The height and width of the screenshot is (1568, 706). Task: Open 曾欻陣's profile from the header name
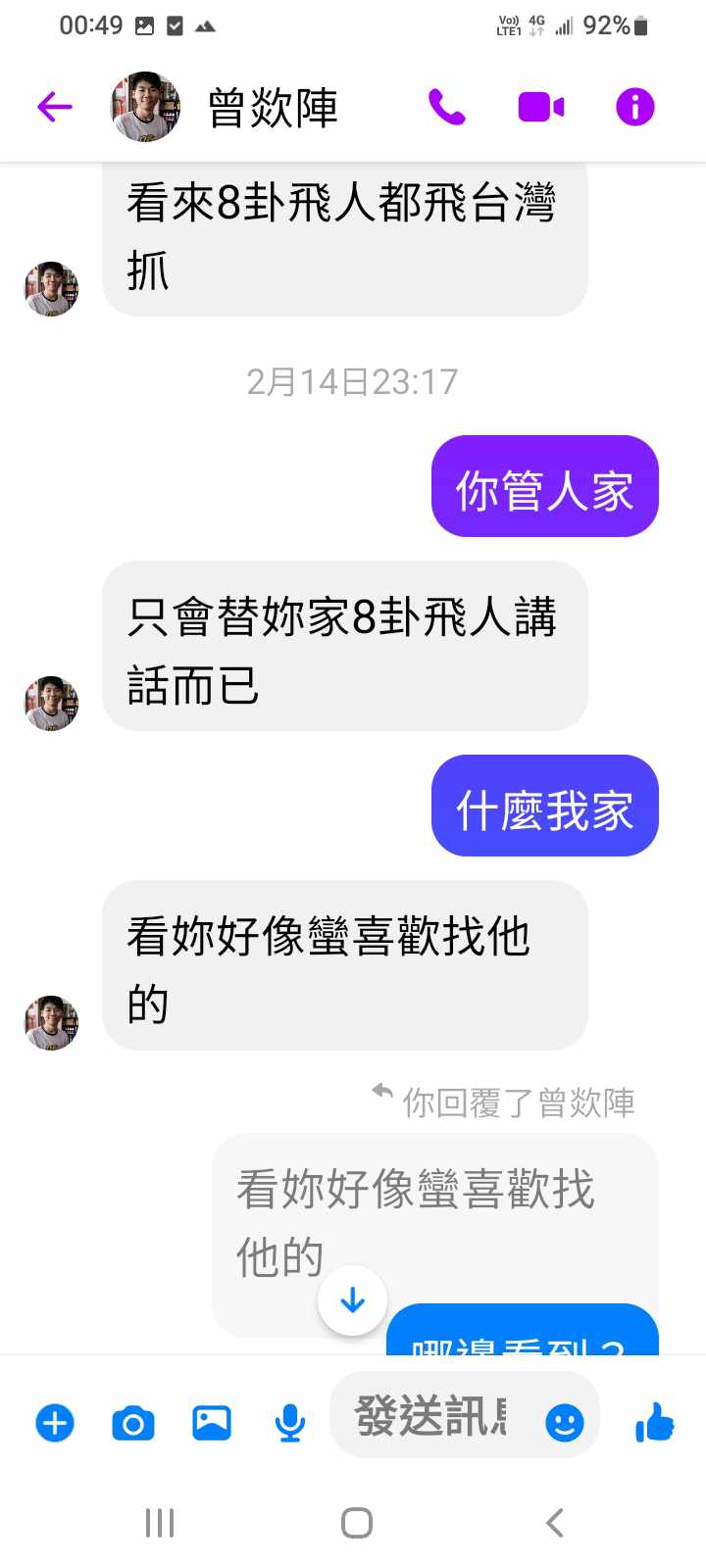point(273,108)
